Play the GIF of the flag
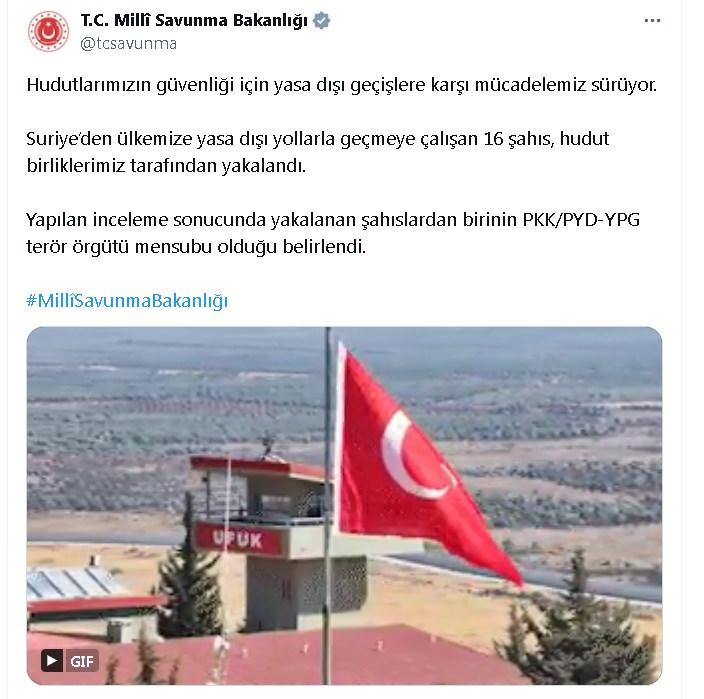 pos(53,661)
